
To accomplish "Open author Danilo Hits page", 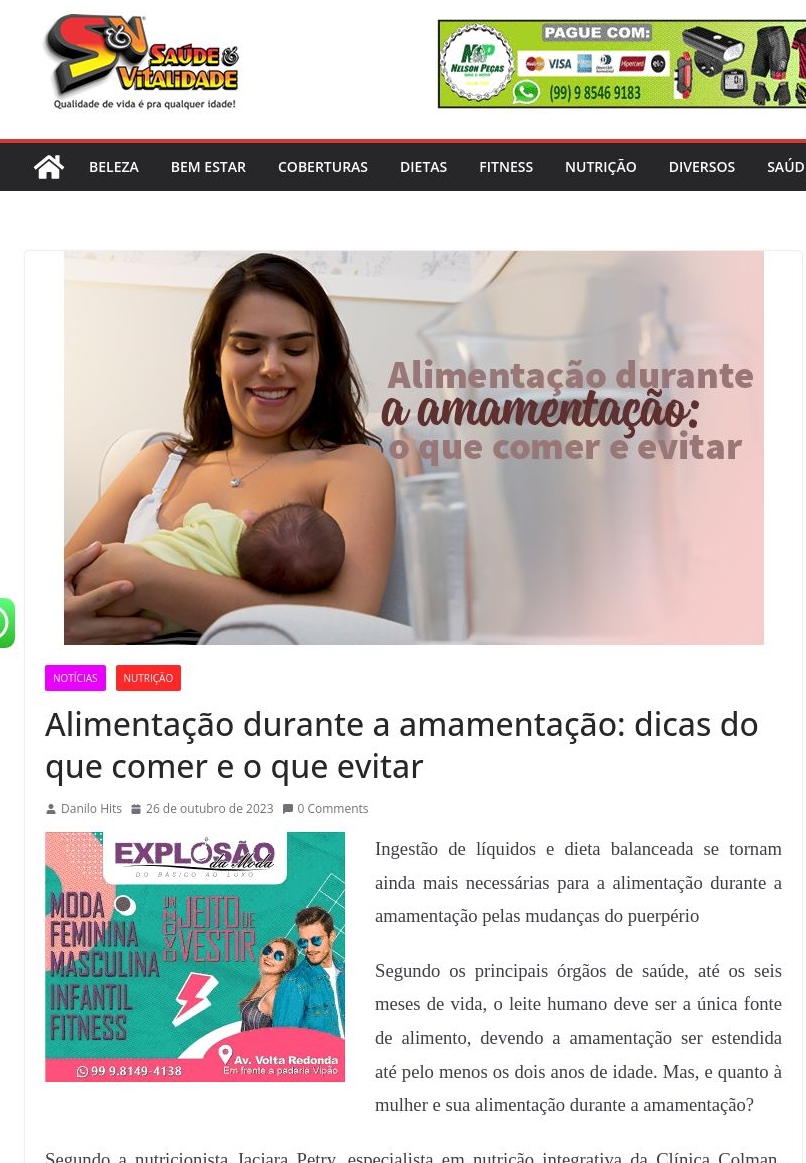I will 91,809.
